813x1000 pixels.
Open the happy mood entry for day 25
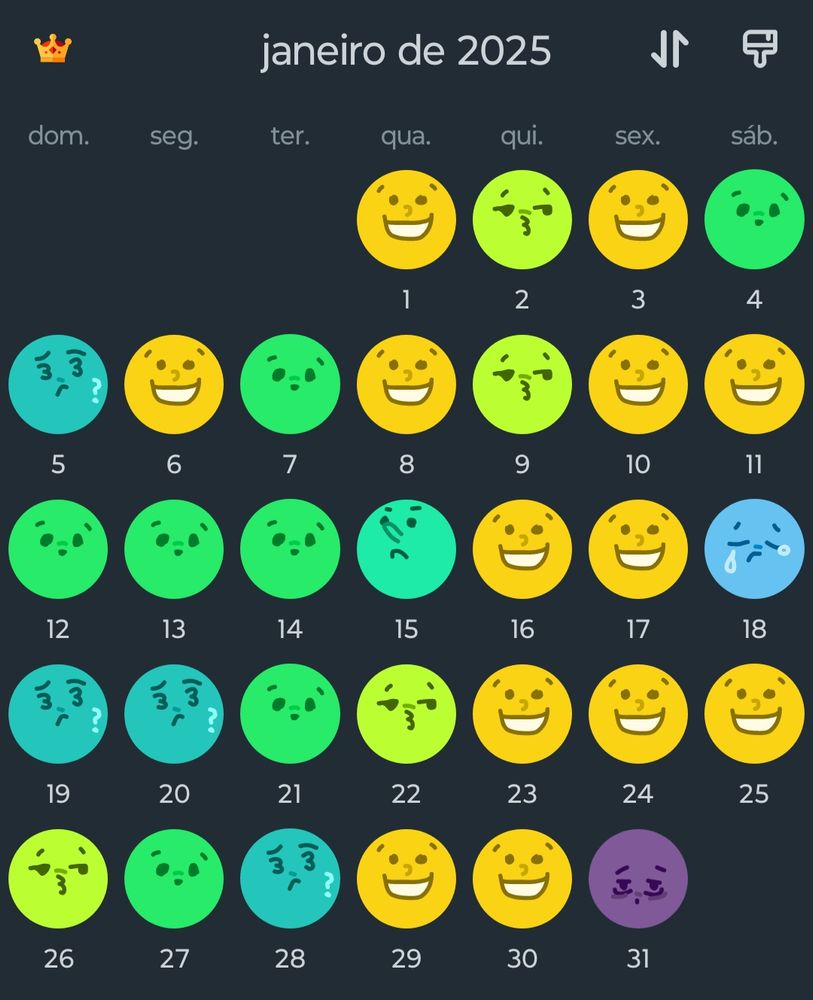coord(754,714)
